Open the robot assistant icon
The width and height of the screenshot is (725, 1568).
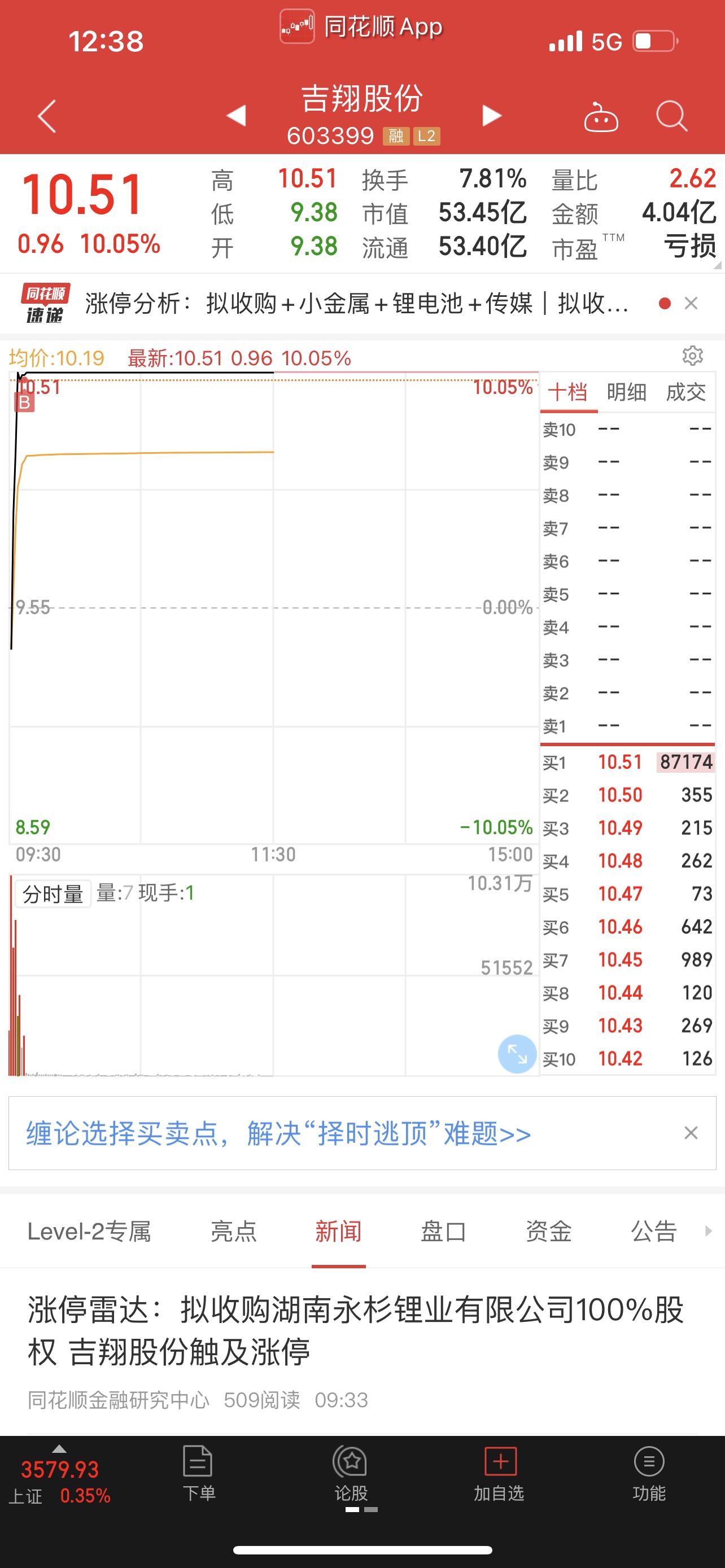coord(601,116)
